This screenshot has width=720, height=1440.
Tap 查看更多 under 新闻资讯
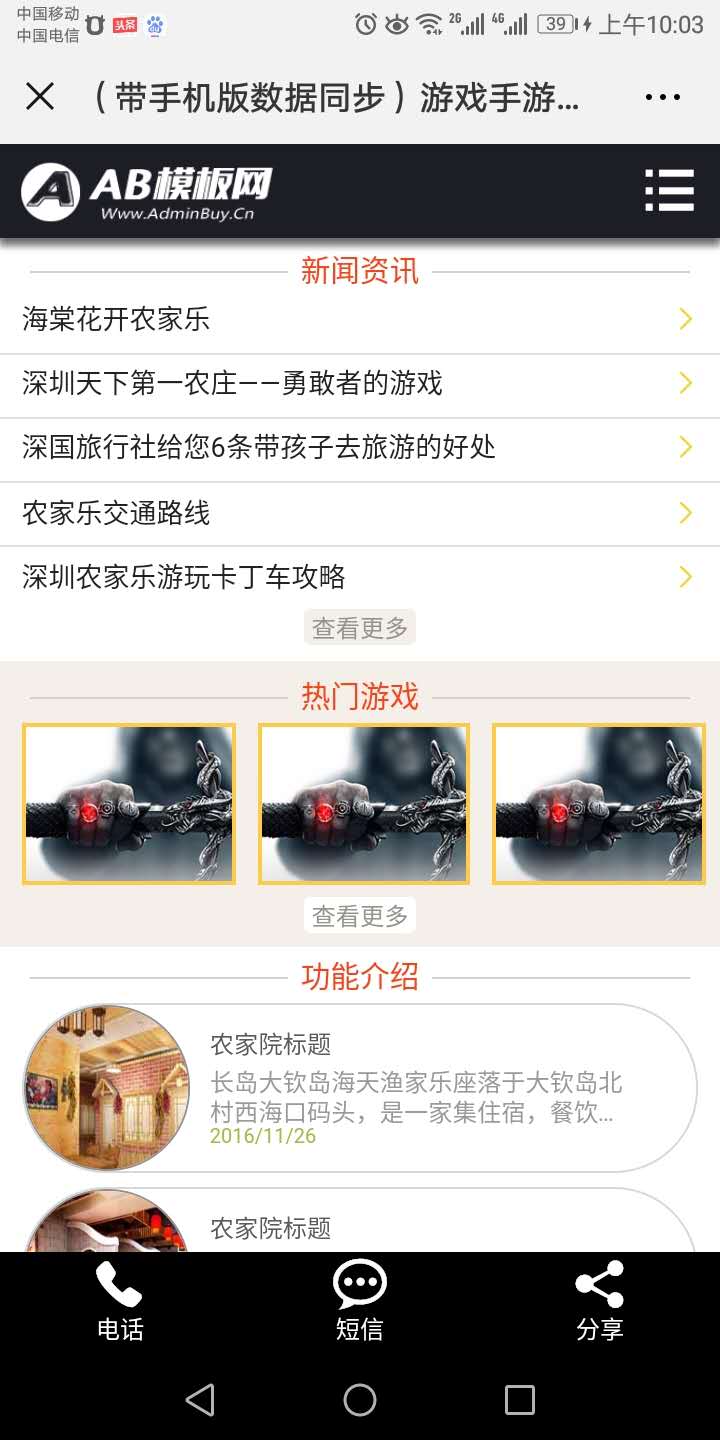coord(360,628)
